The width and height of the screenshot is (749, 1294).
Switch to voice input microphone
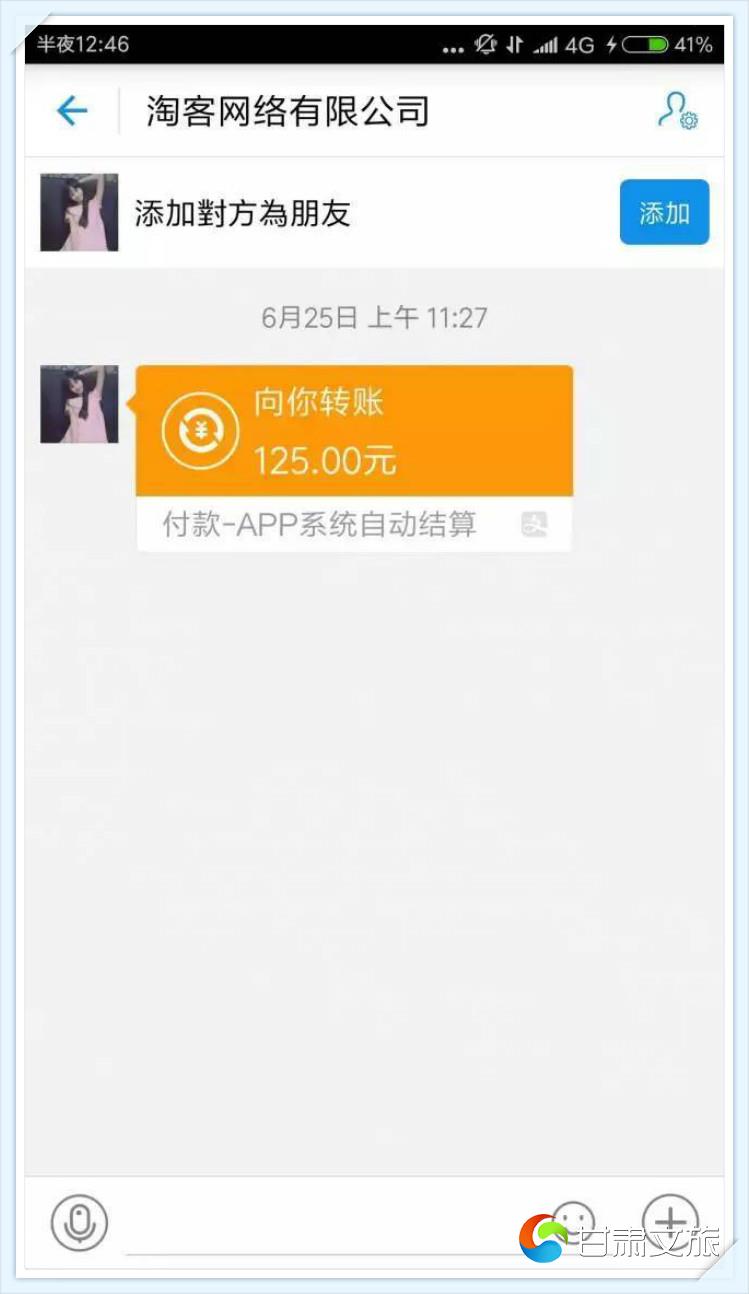(x=79, y=1222)
